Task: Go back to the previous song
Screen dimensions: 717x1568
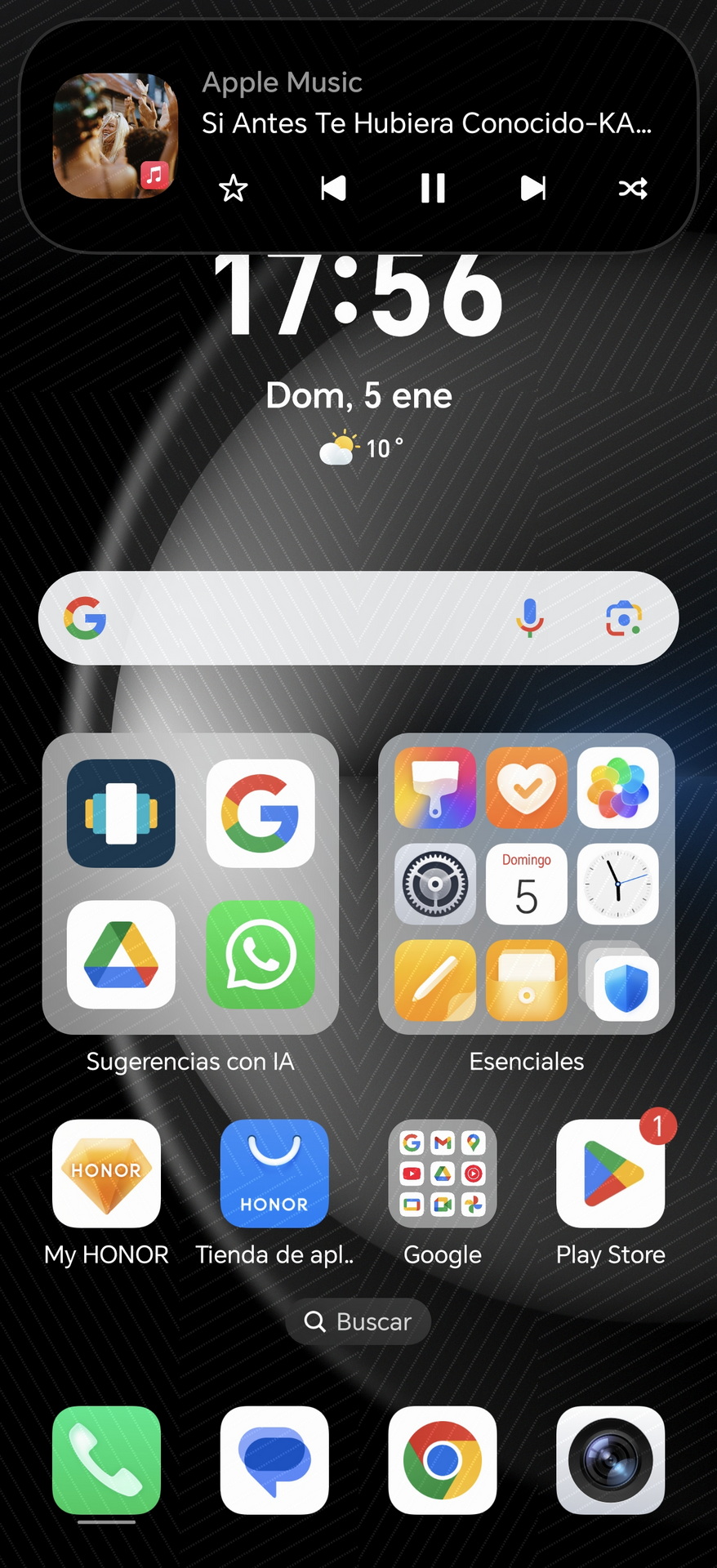Action: (333, 189)
